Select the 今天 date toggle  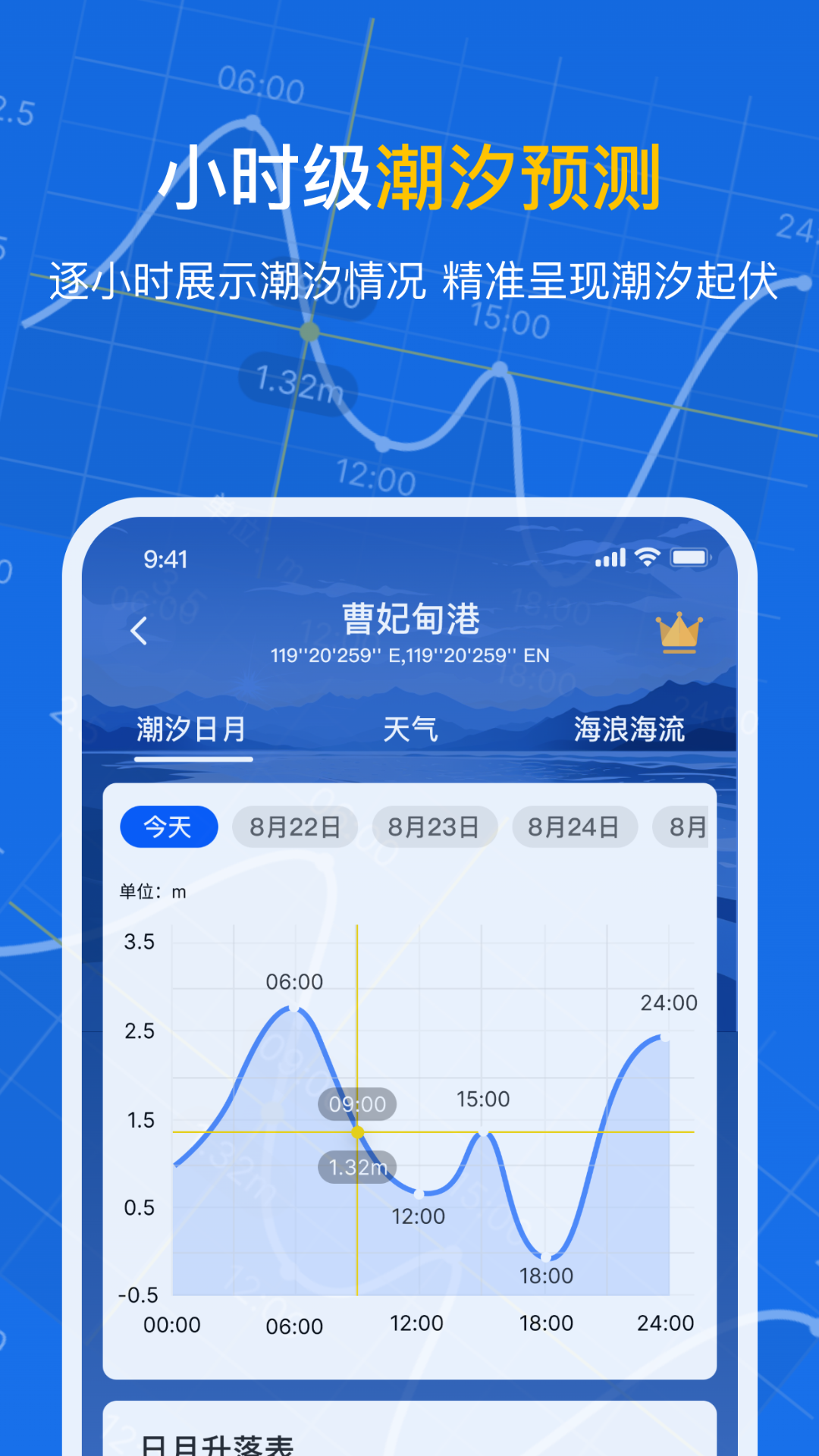point(168,827)
